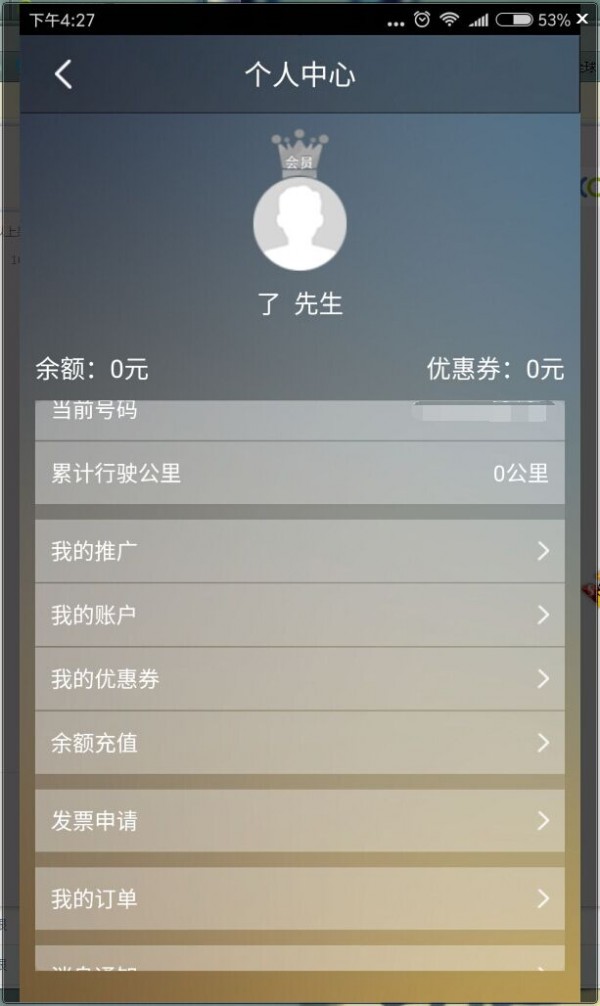Open 发票申请 row
The height and width of the screenshot is (1006, 600).
[300, 821]
